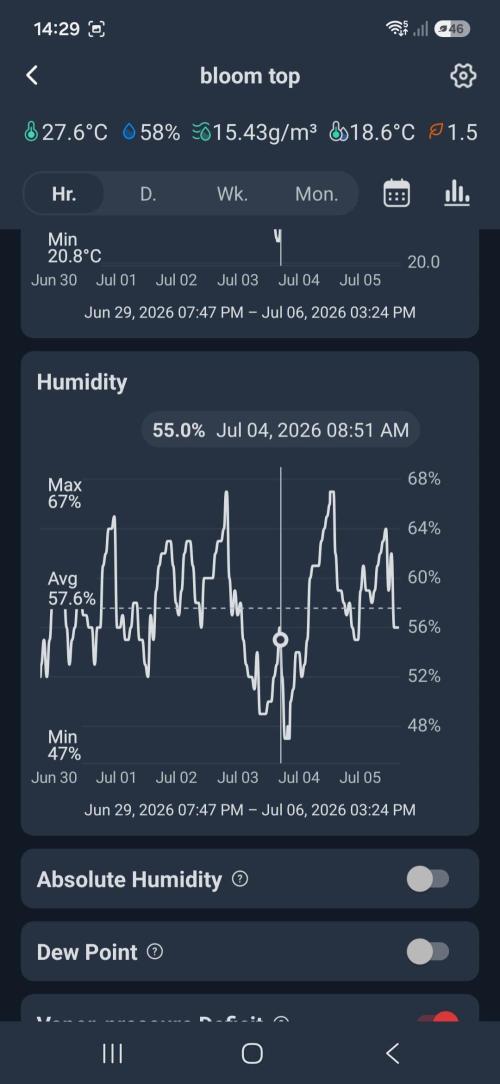Enable the Absolute Humidity chart
500x1084 pixels.
(428, 879)
